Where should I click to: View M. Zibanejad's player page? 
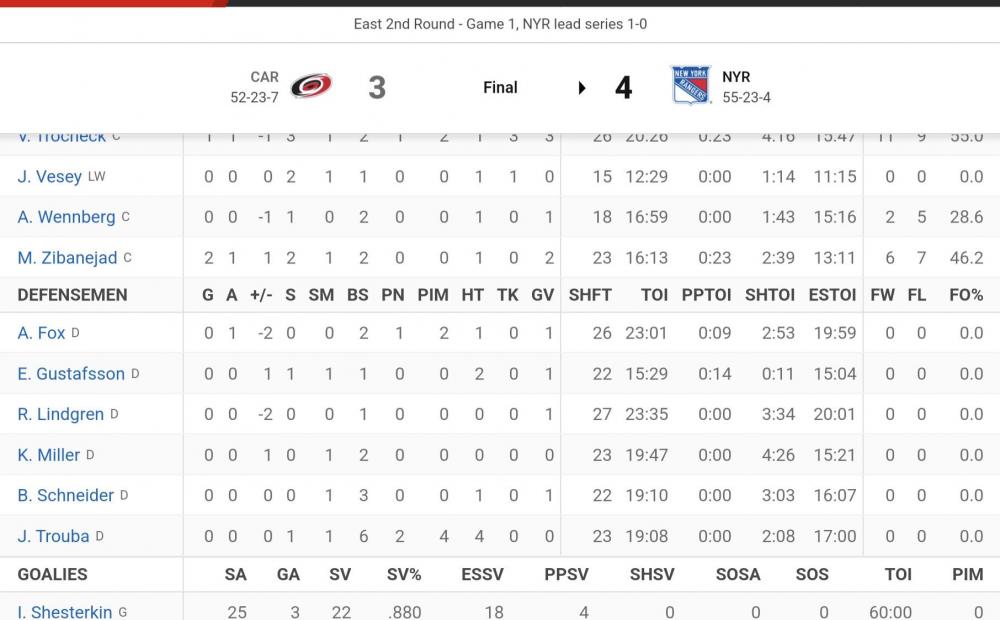67,258
